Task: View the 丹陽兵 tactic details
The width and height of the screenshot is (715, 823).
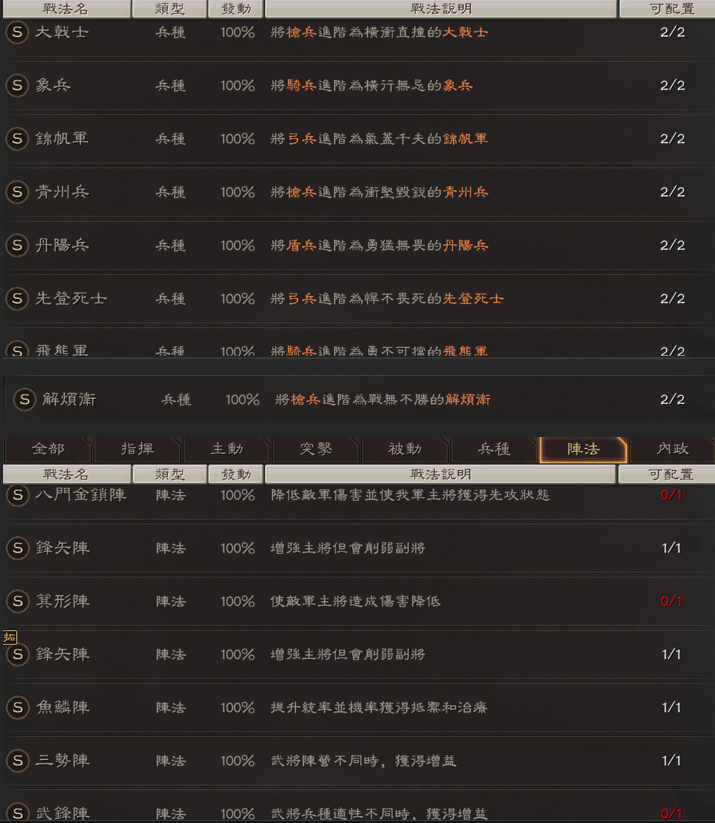Action: (358, 246)
